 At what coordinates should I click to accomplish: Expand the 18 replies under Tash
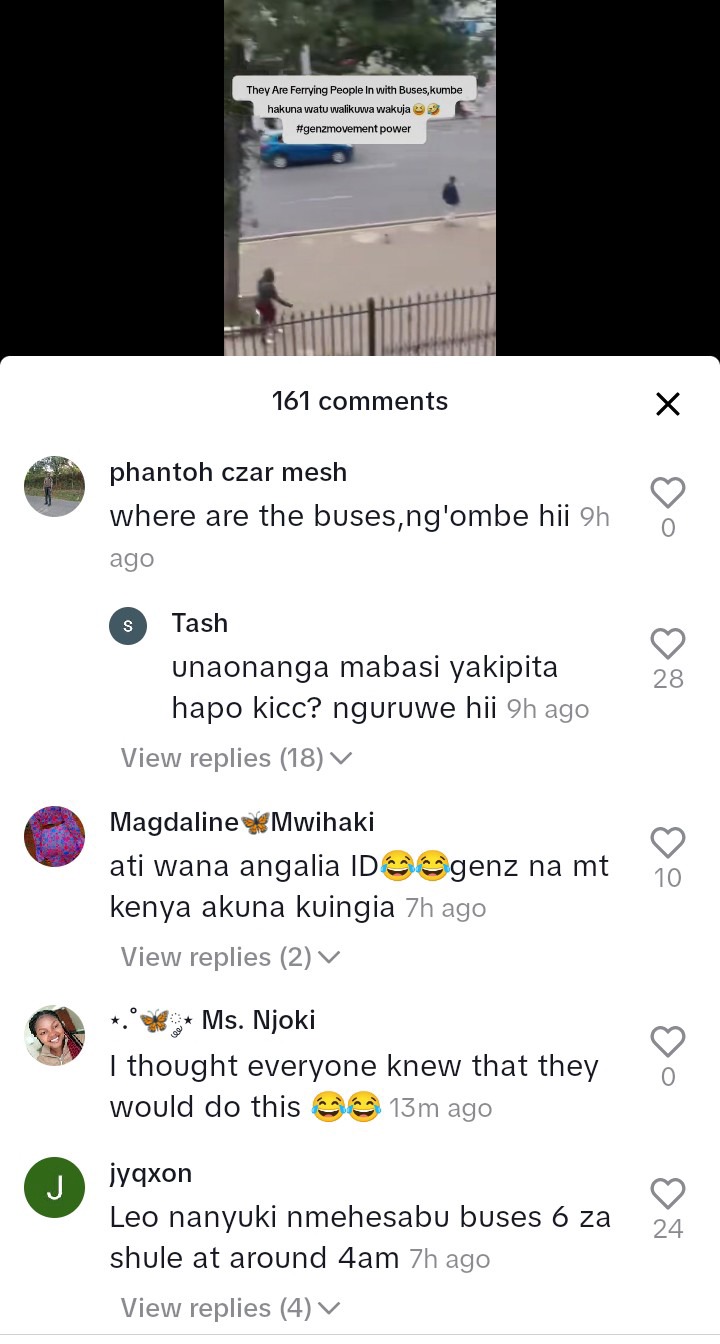click(x=236, y=758)
